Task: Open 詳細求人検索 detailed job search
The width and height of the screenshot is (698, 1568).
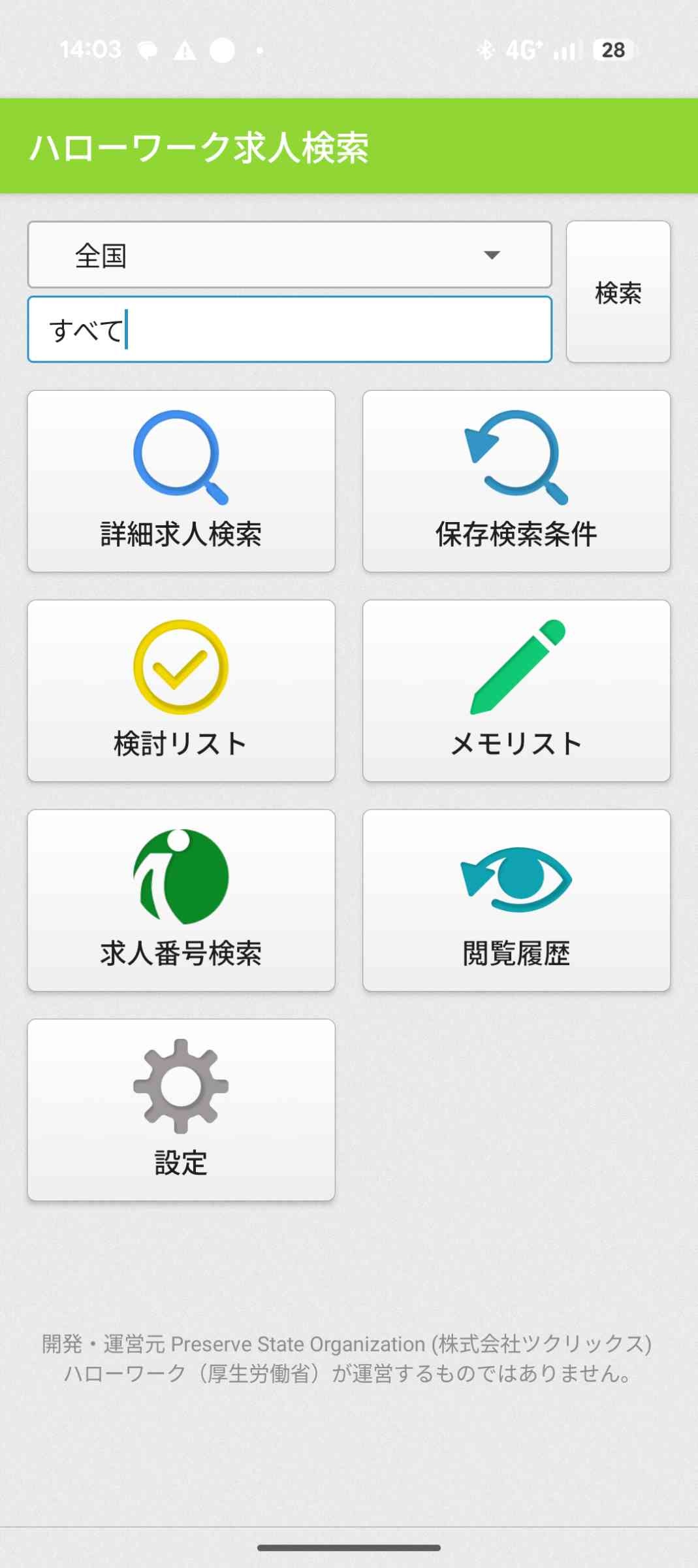Action: coord(181,482)
